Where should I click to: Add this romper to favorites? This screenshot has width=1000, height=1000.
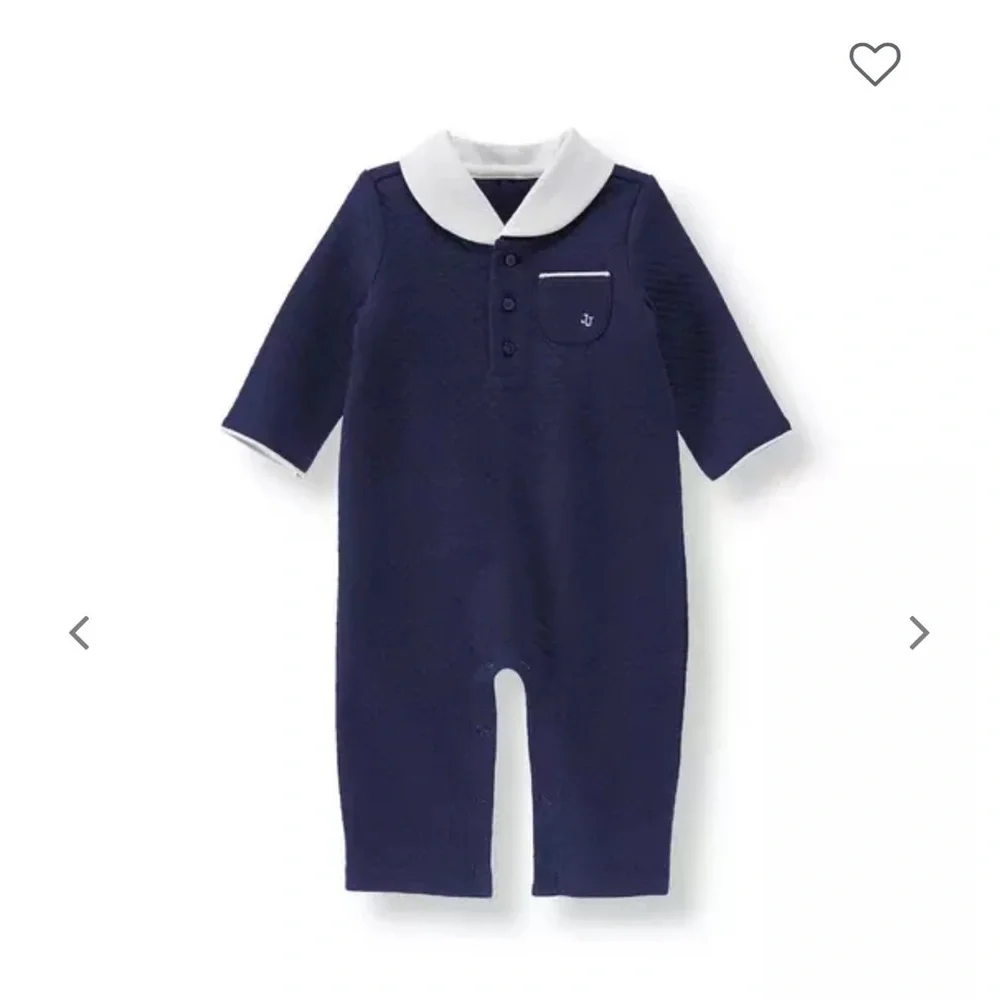point(874,65)
